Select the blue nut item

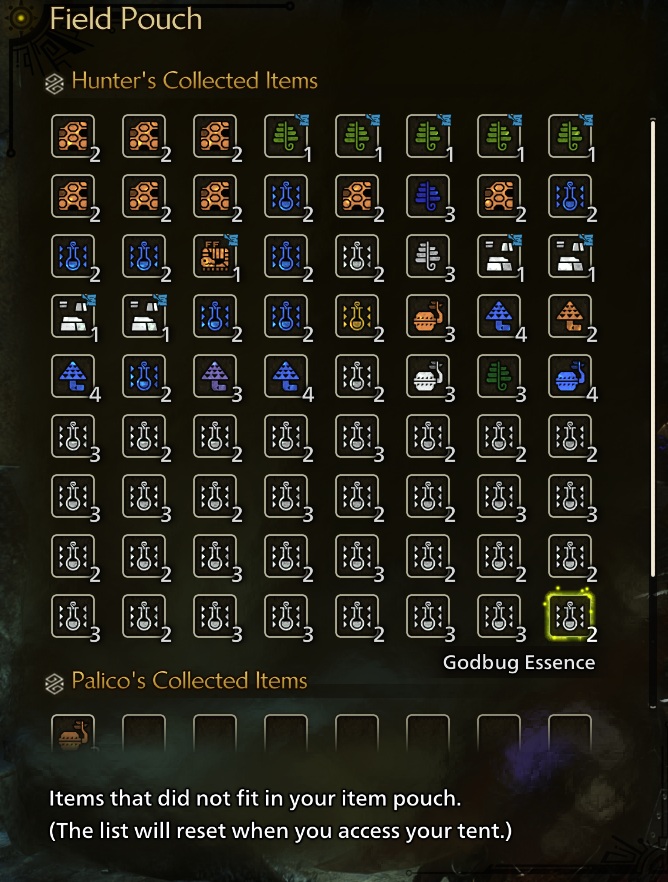pyautogui.click(x=570, y=376)
